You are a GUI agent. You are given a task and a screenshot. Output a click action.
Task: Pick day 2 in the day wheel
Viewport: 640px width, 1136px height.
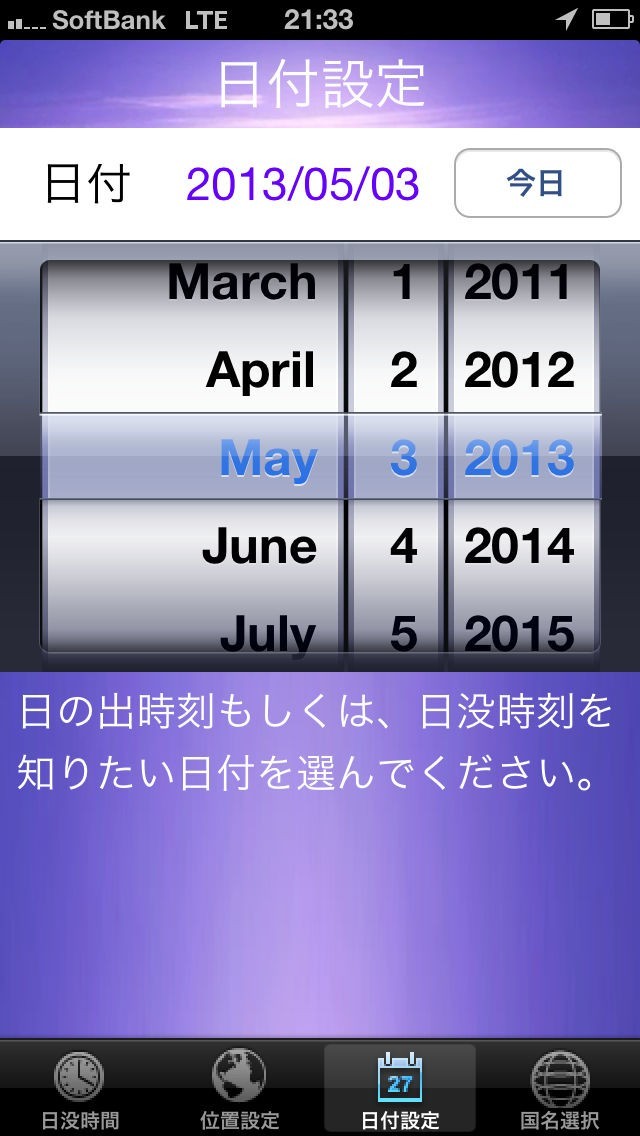pos(402,371)
